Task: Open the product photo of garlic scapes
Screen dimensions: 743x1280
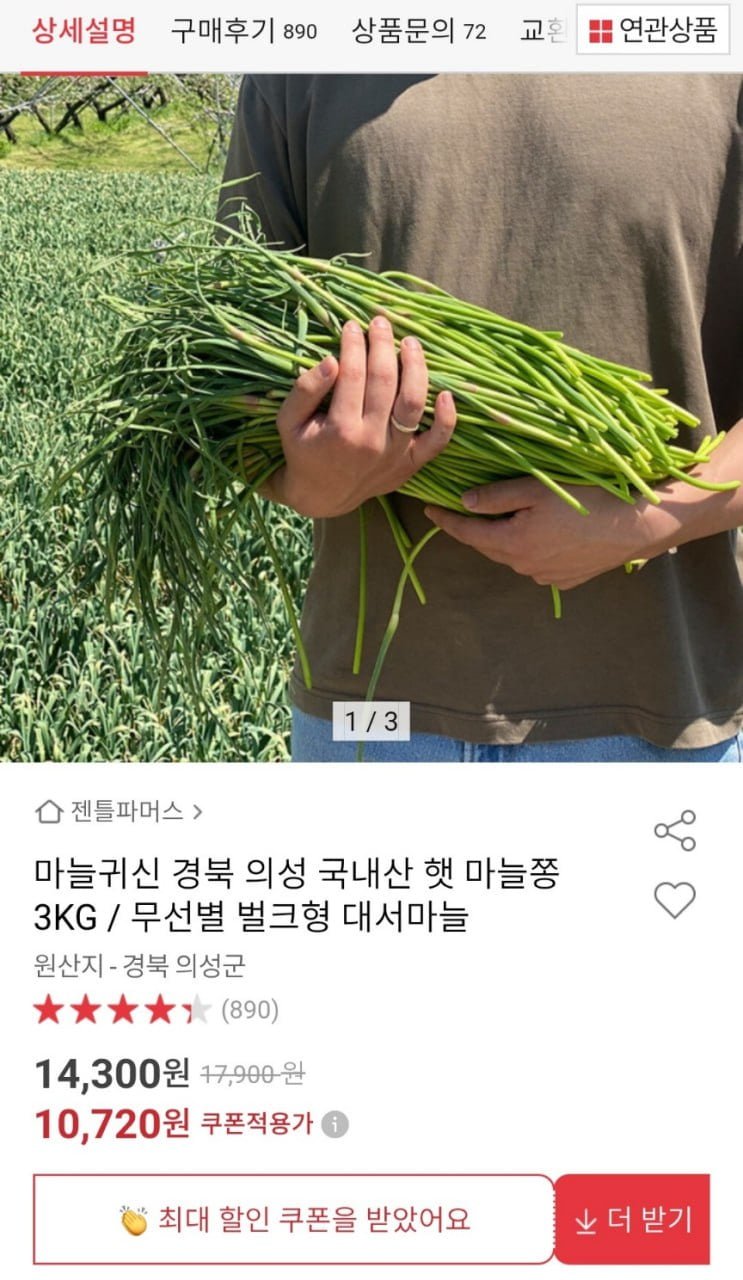Action: coord(371,400)
